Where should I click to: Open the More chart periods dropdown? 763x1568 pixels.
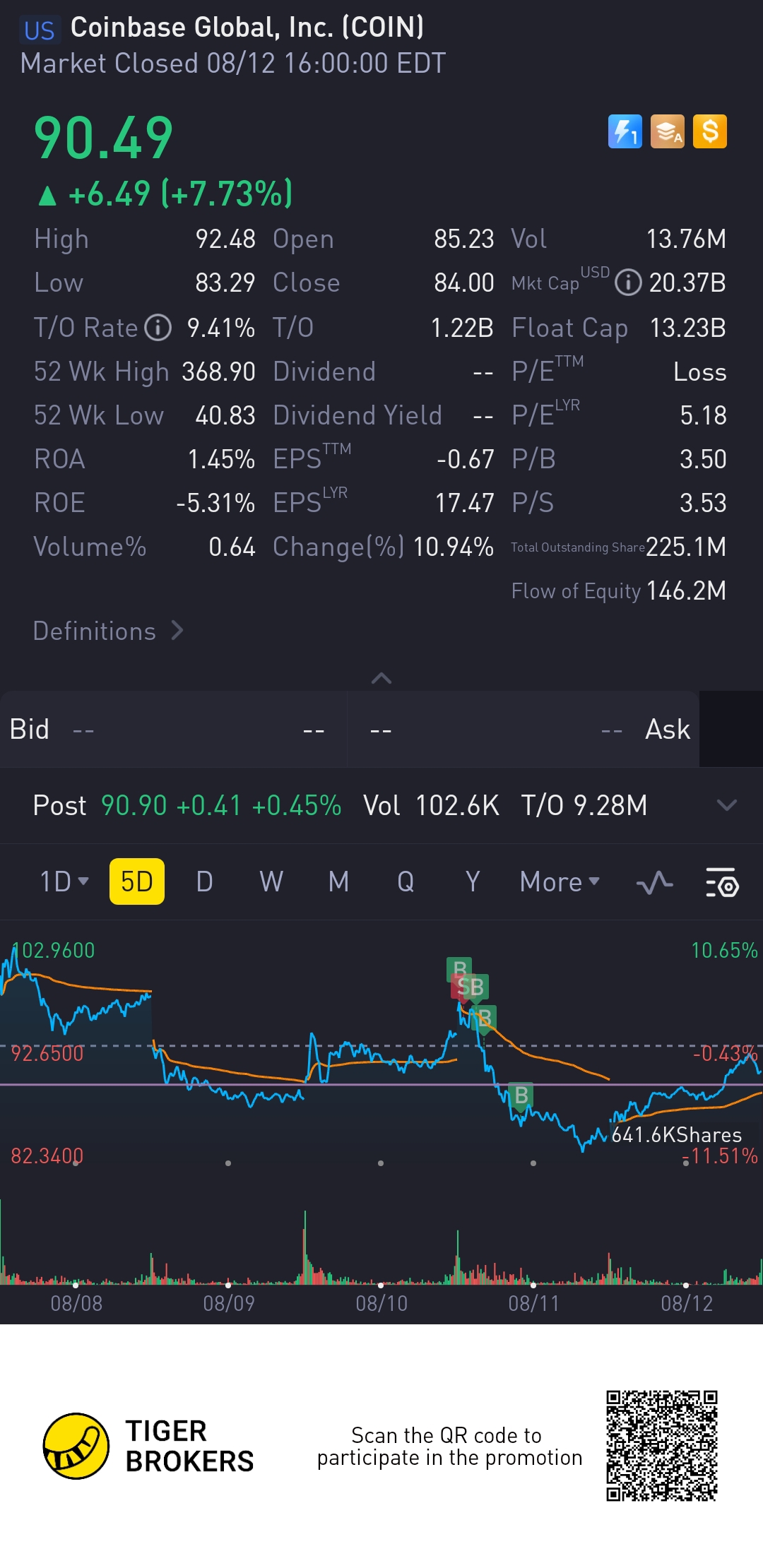click(560, 881)
